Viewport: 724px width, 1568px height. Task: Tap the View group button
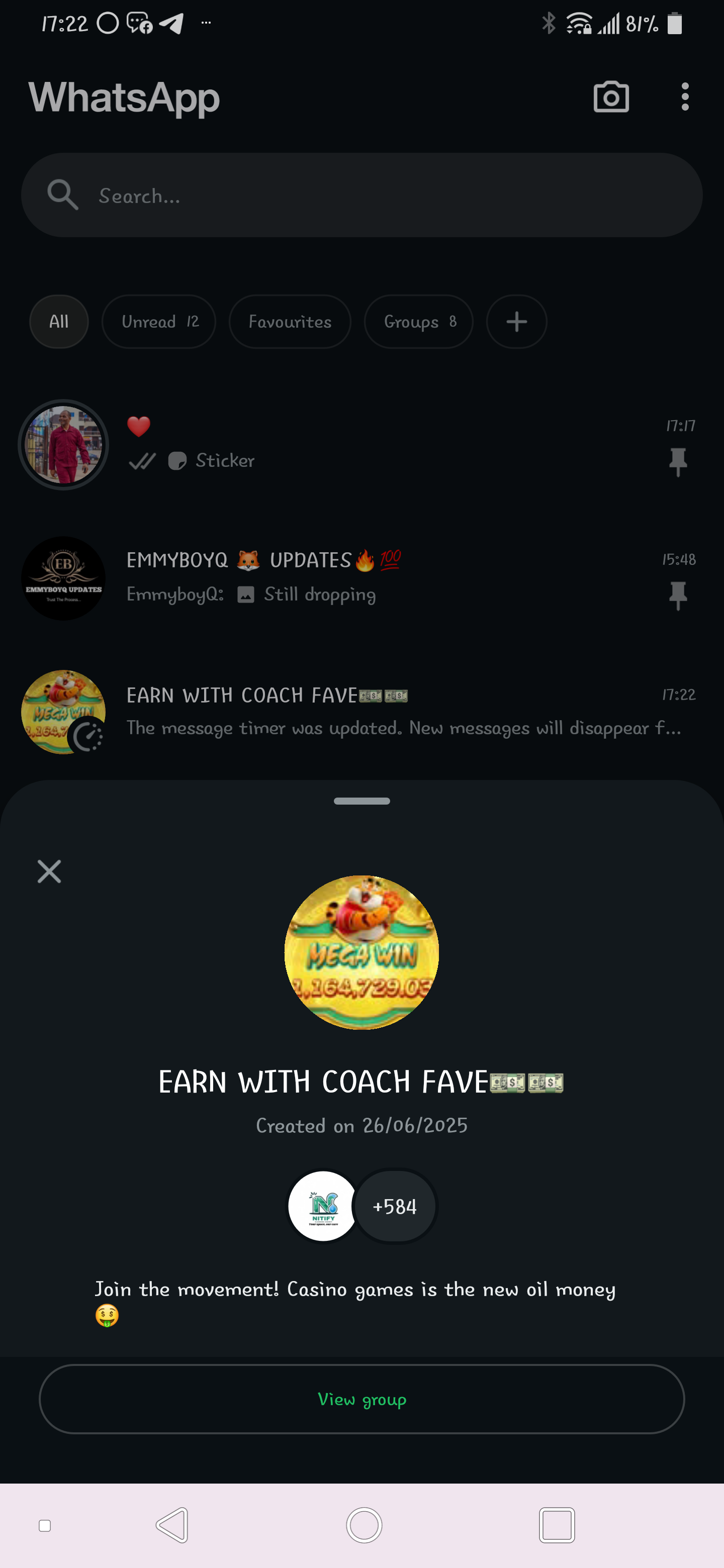pyautogui.click(x=361, y=1399)
